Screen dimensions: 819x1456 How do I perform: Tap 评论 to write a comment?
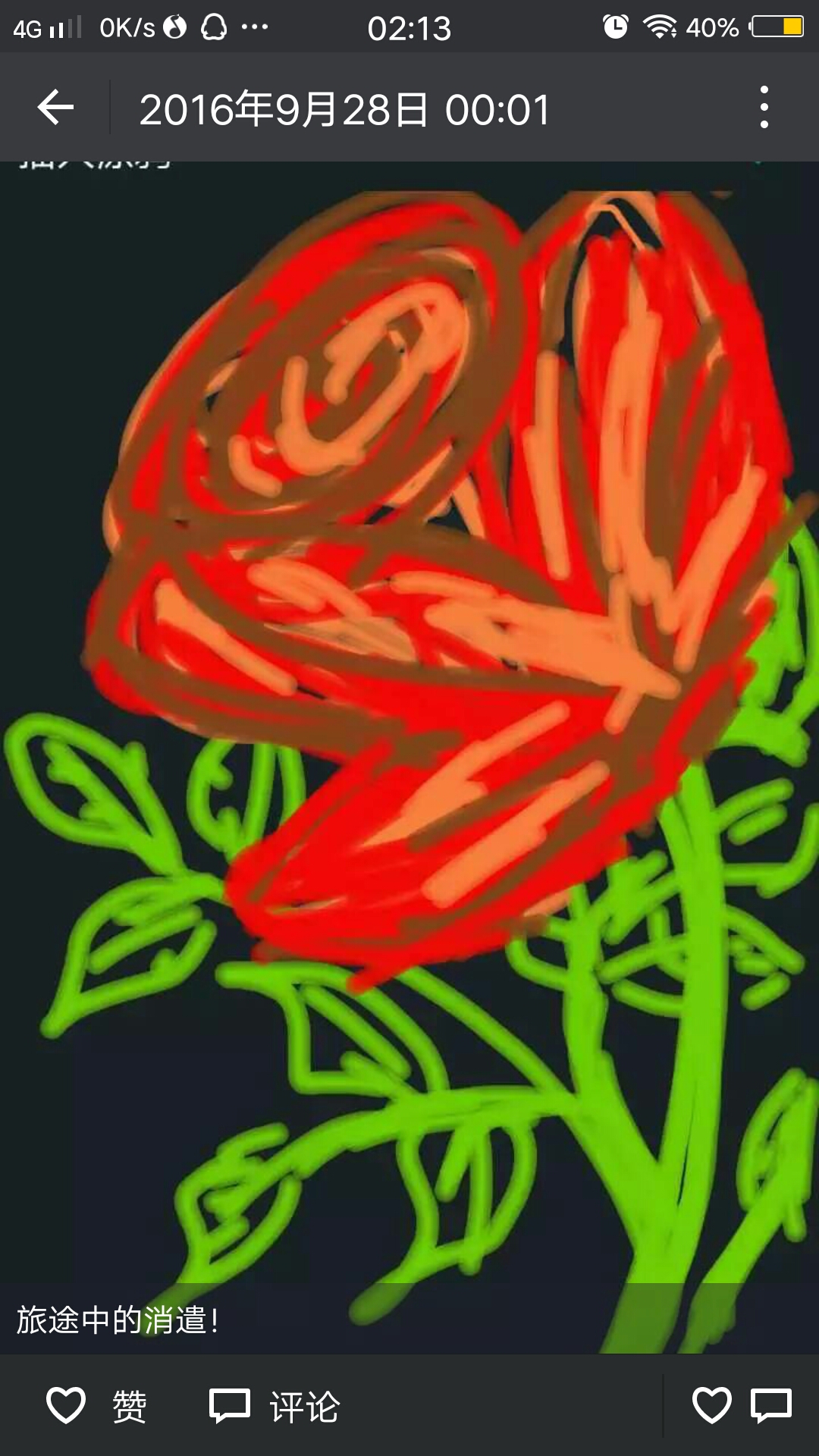click(x=275, y=1405)
